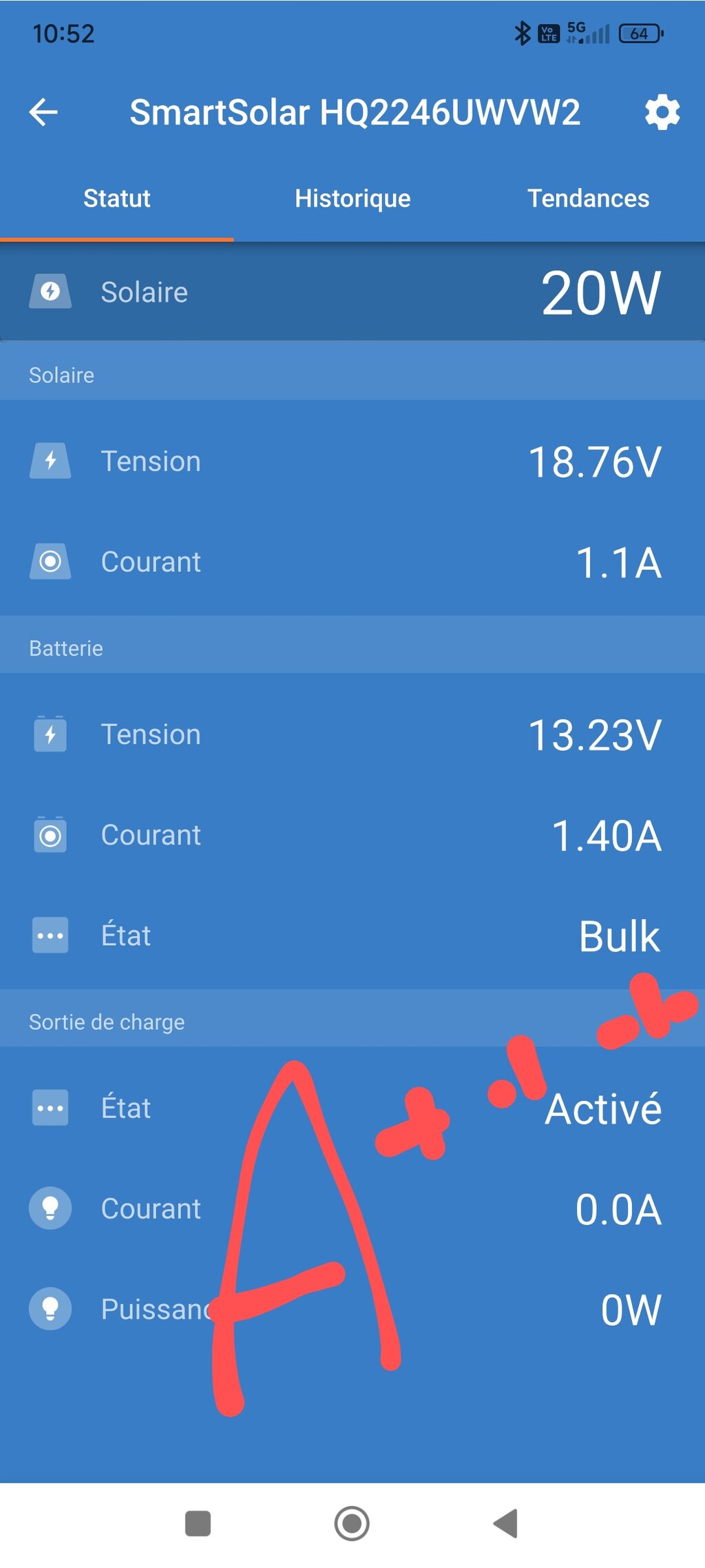Open recent apps with the square button
This screenshot has height=1568, width=705.
click(x=198, y=1523)
